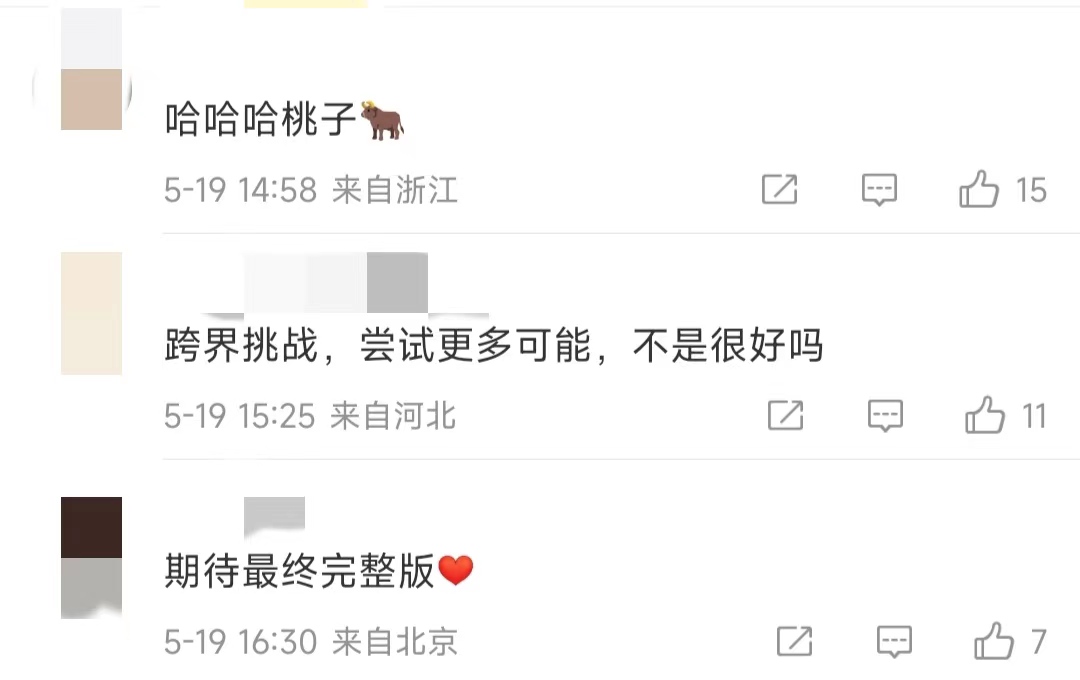Reply to the 期待最终完整版 comment
The height and width of the screenshot is (680, 1080).
(894, 641)
